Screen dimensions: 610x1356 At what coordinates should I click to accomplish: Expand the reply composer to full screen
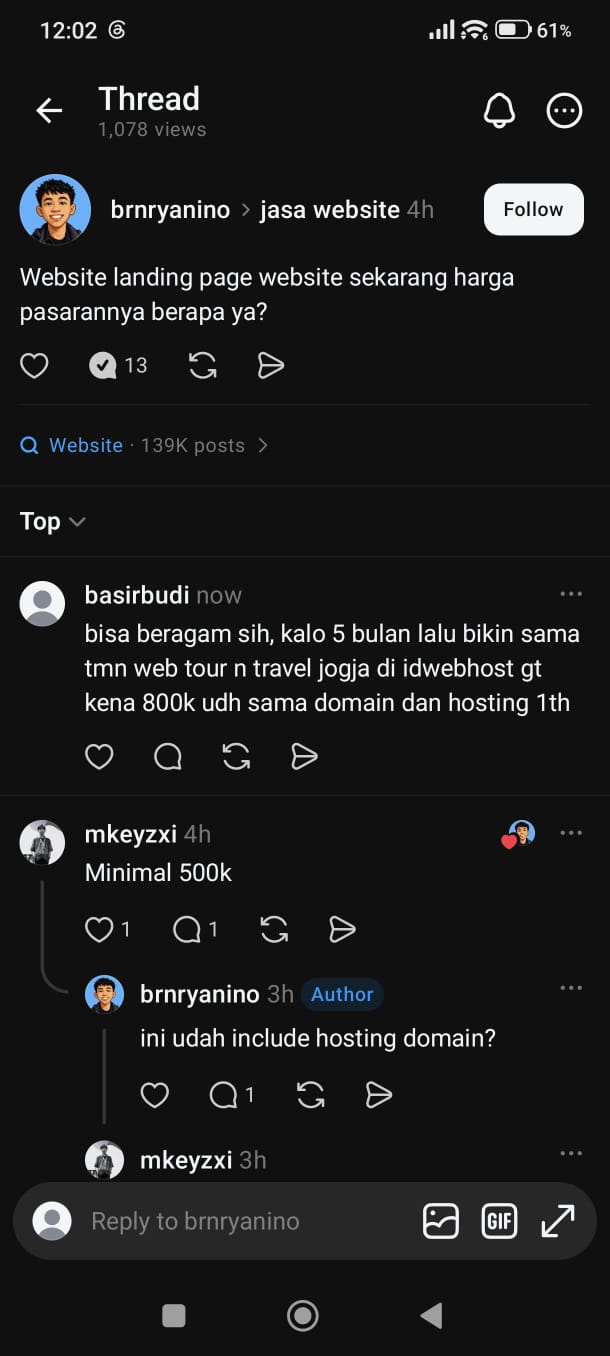558,1221
